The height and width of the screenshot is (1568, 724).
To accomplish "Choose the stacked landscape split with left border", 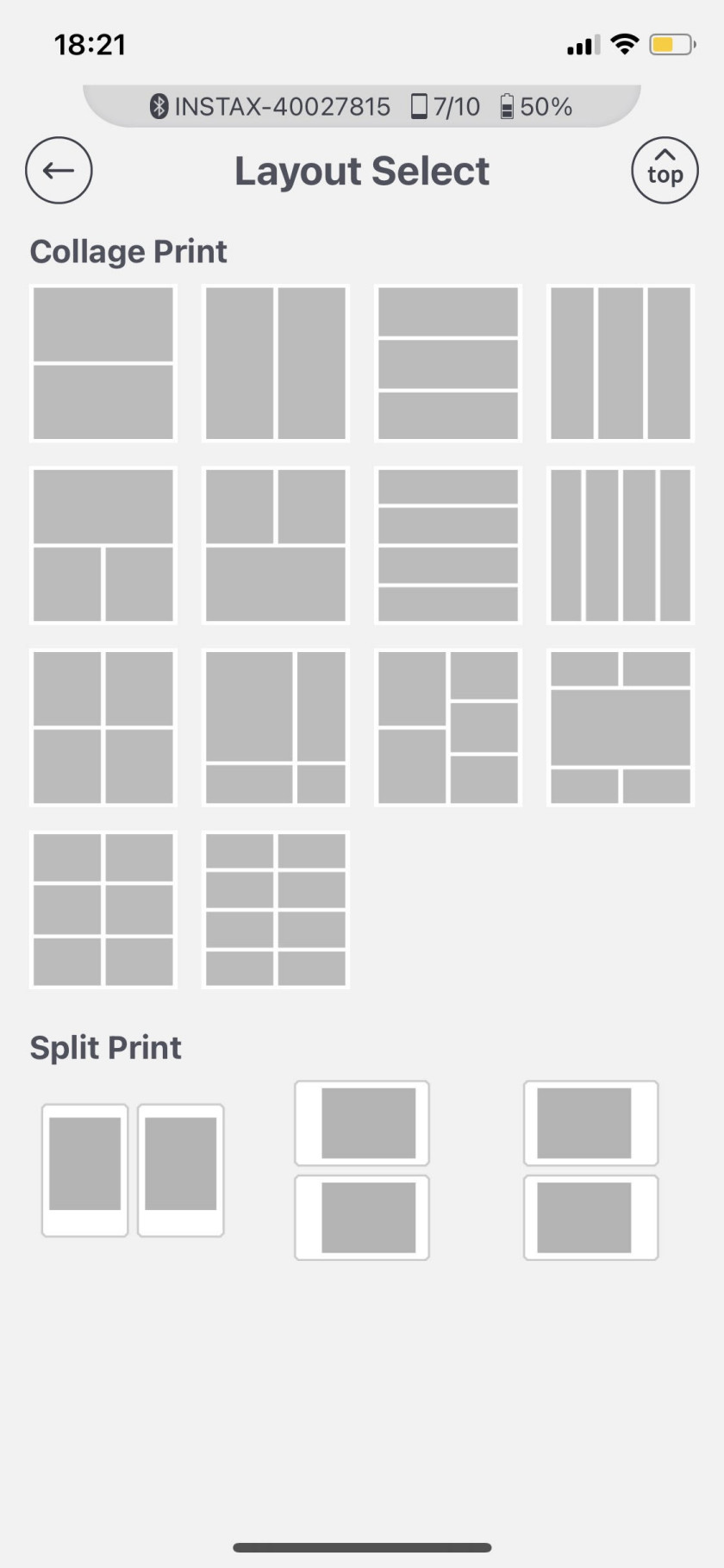I will tap(362, 1170).
